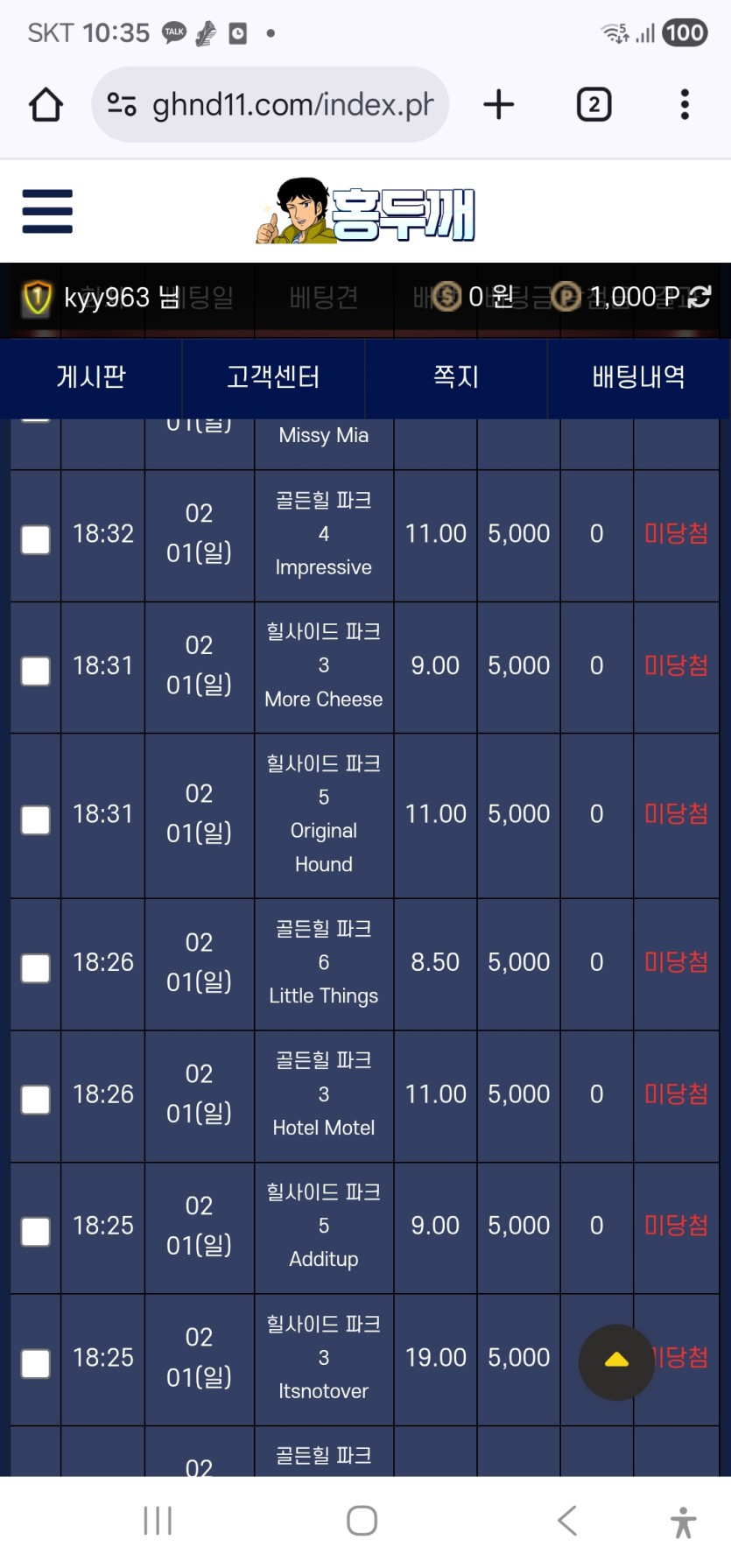Tap the ghnd11.com address bar
The height and width of the screenshot is (1568, 731).
271,105
